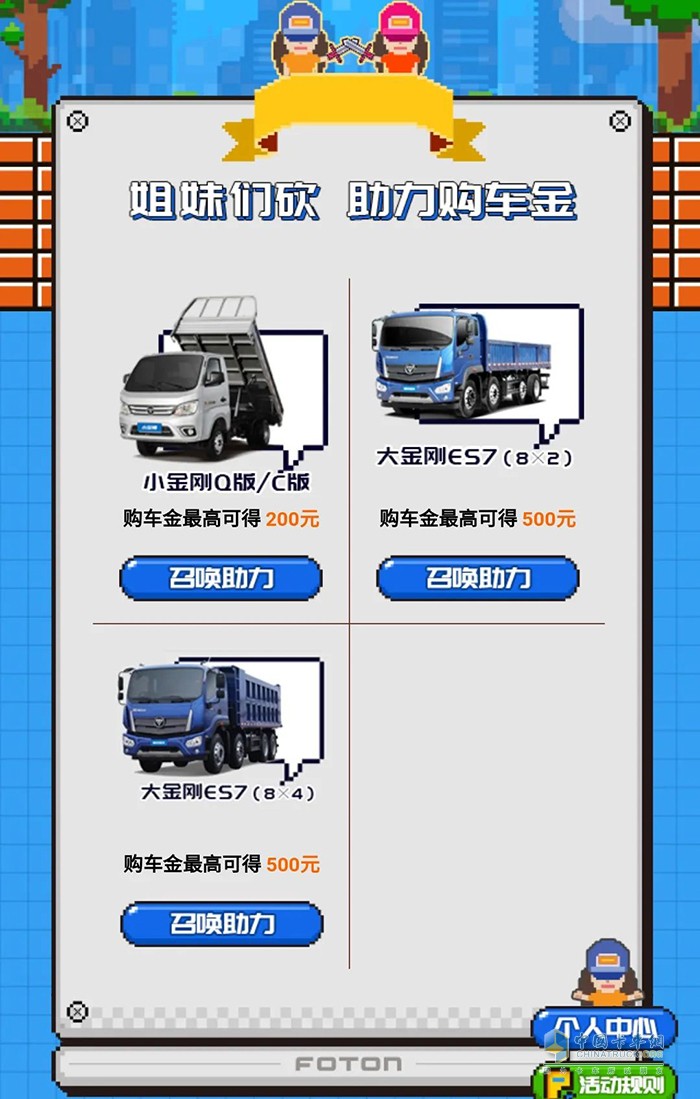This screenshot has height=1099, width=700.
Task: Tap 召唤助力 under 小金刚Q版/C版
Action: pyautogui.click(x=221, y=579)
